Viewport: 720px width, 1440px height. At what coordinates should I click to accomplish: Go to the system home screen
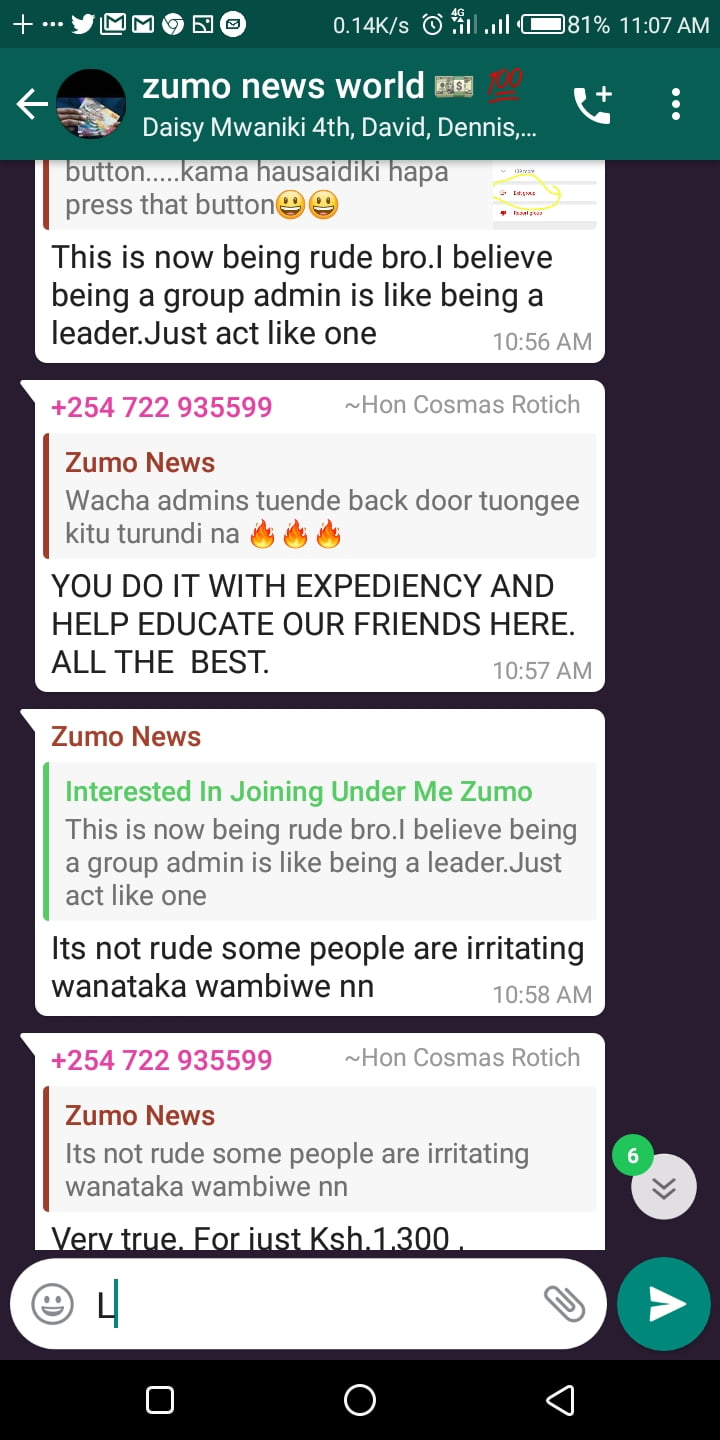tap(360, 1400)
